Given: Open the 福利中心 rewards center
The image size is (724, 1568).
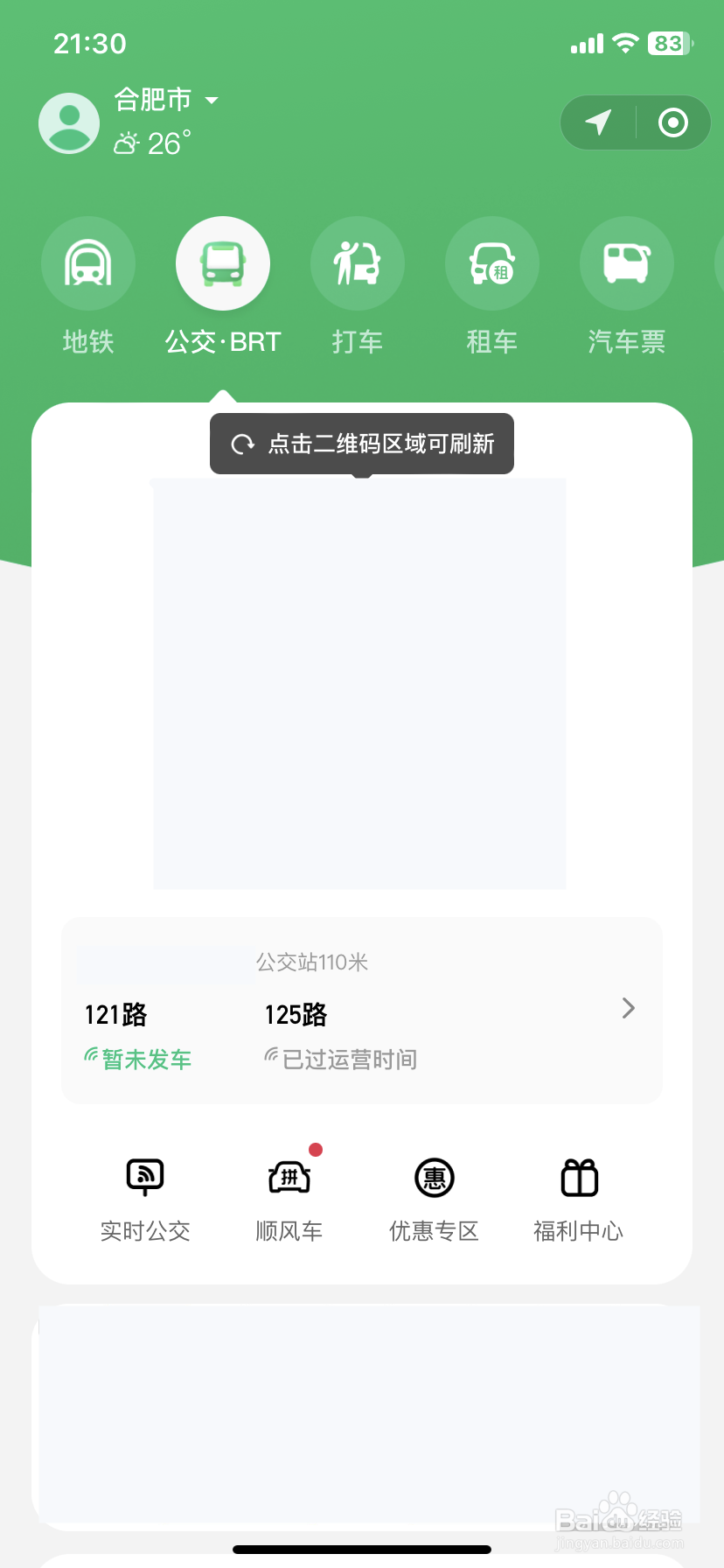Looking at the screenshot, I should (x=578, y=1197).
